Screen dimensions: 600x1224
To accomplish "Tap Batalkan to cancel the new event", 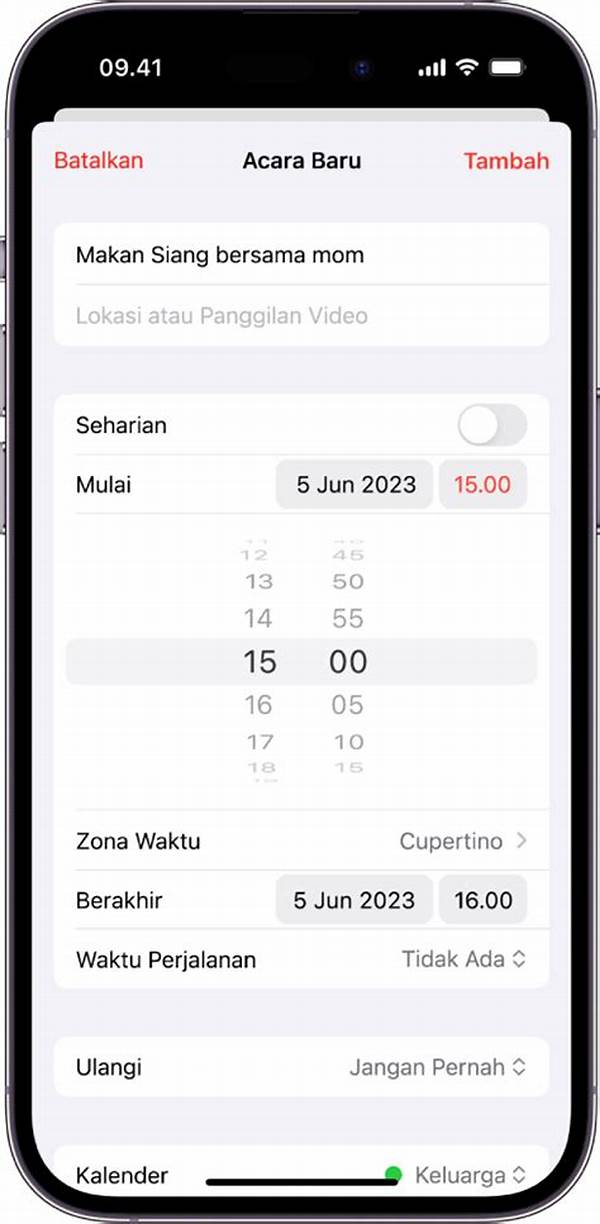I will coord(98,161).
